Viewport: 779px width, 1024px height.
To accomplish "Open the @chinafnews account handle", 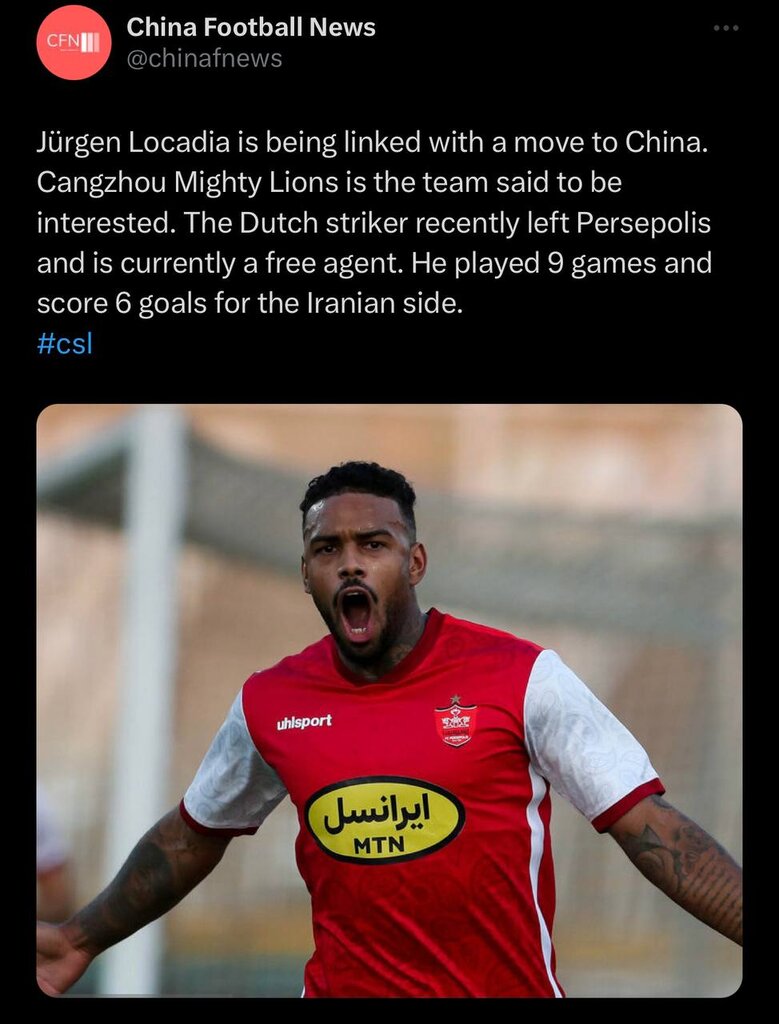I will (204, 59).
